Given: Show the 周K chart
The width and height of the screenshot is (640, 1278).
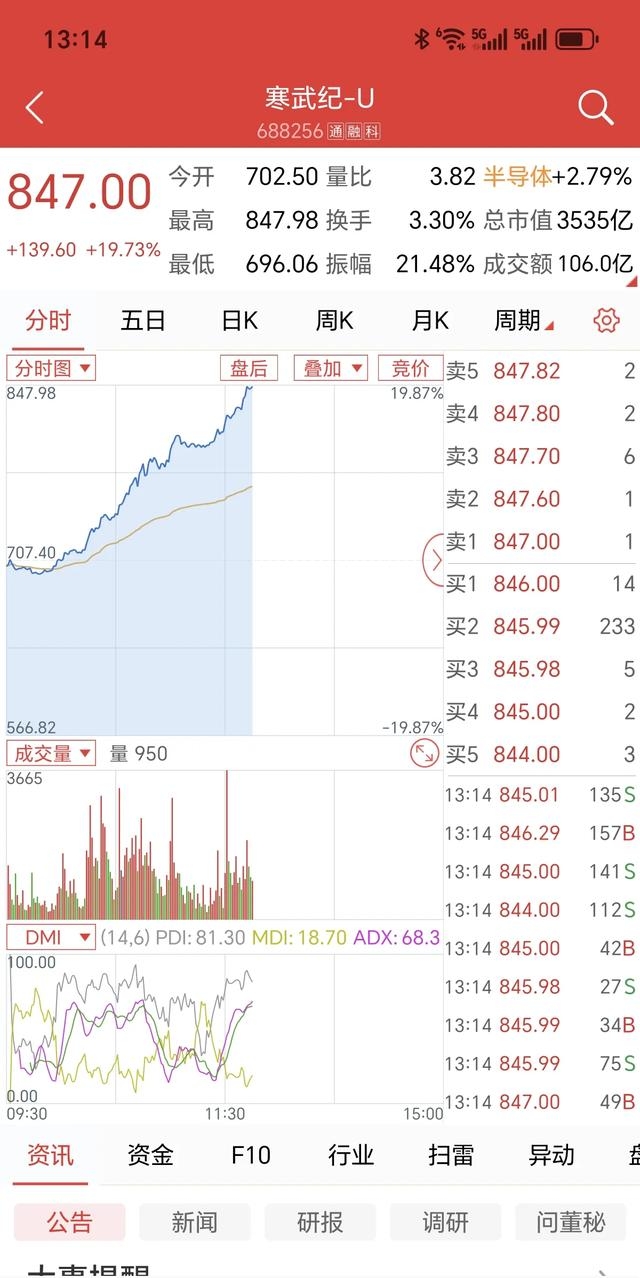Looking at the screenshot, I should (x=334, y=321).
